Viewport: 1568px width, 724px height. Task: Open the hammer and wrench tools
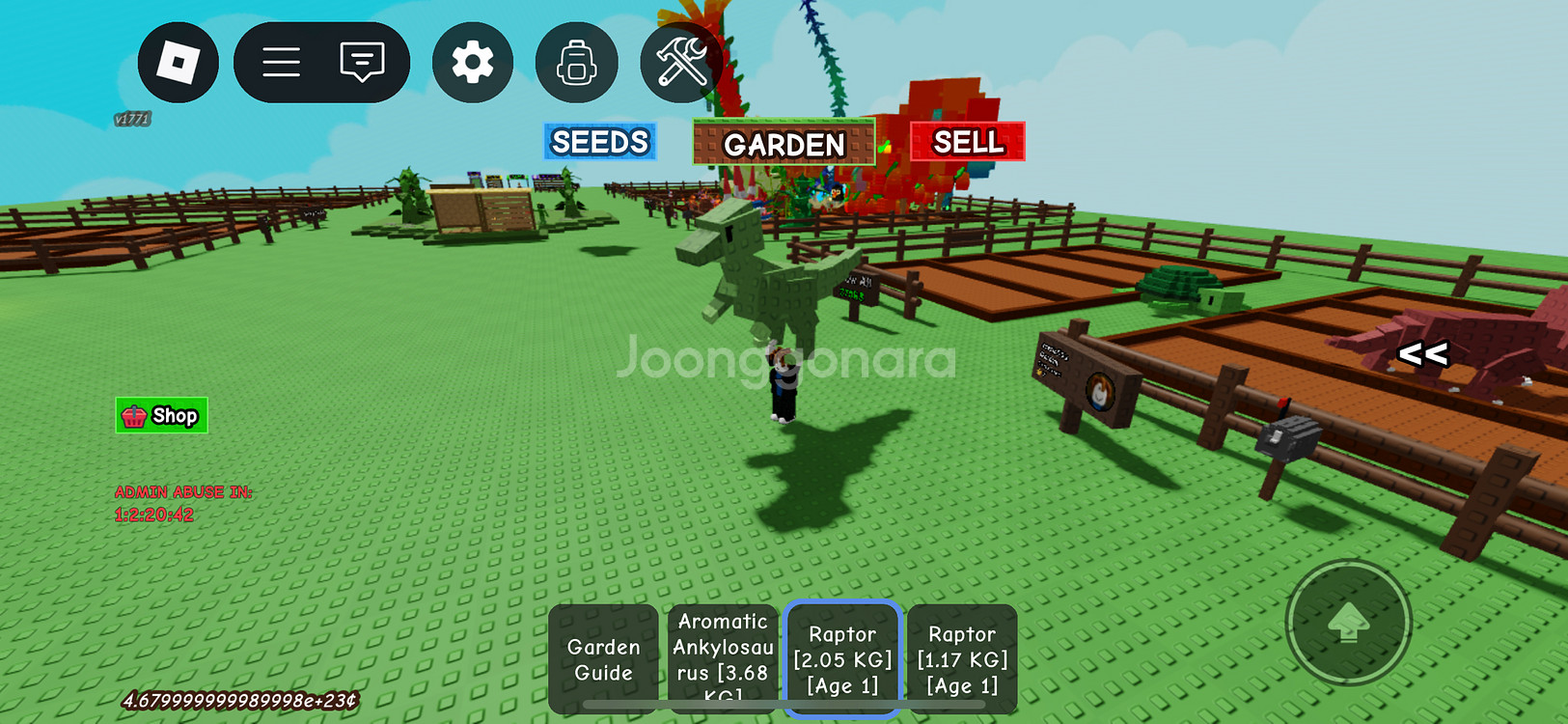(x=681, y=63)
